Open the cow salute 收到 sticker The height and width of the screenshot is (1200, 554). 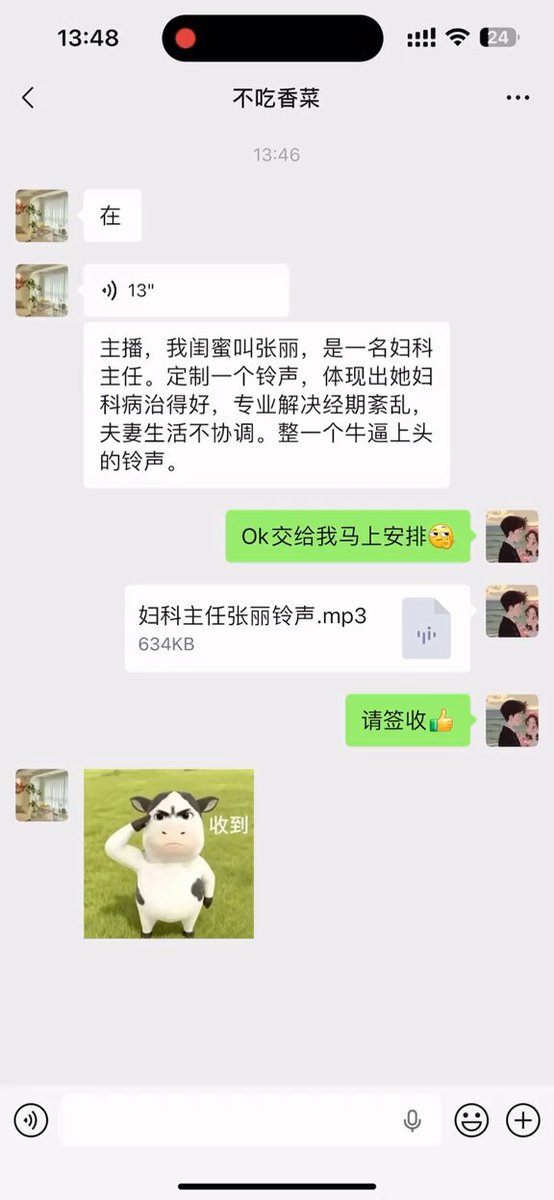[x=169, y=854]
